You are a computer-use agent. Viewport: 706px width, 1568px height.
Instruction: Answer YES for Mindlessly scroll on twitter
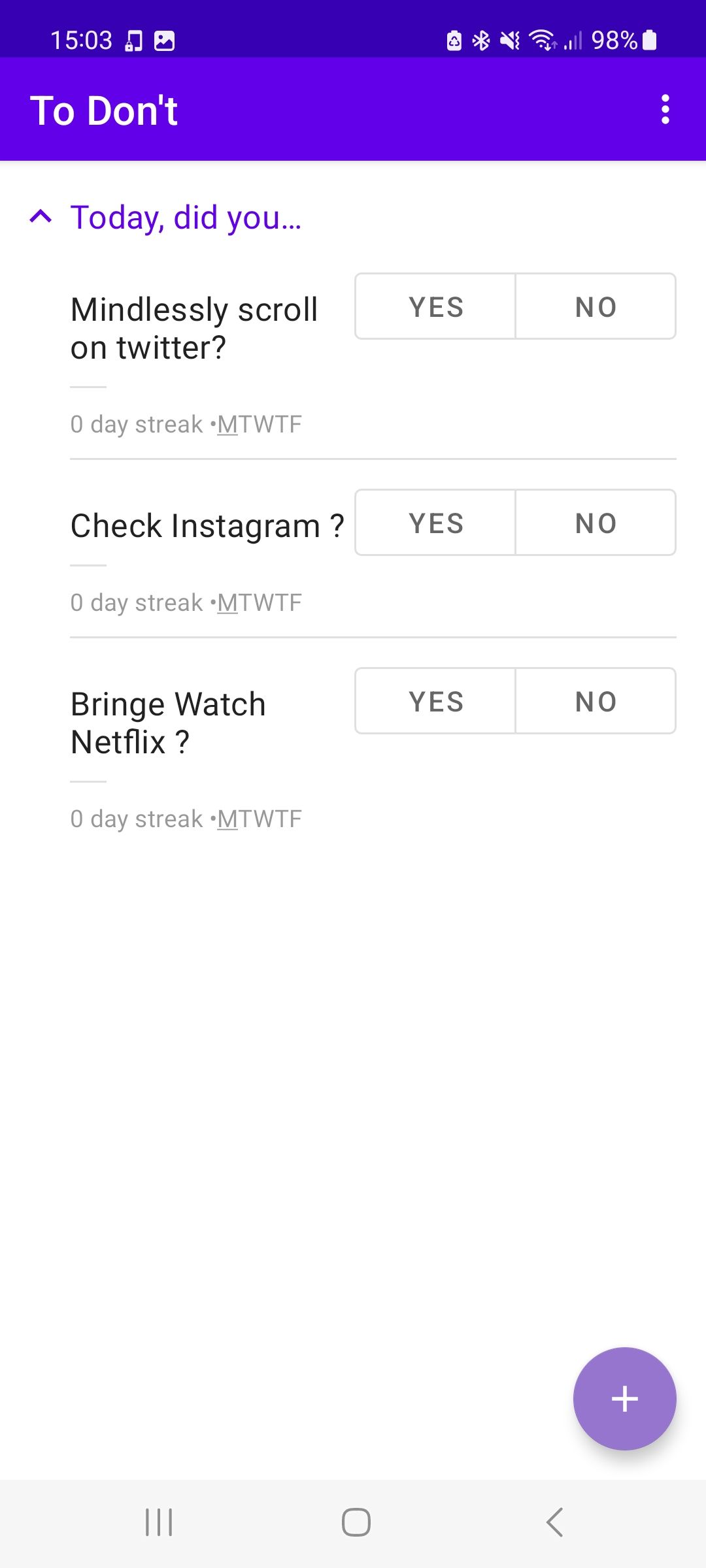click(435, 306)
